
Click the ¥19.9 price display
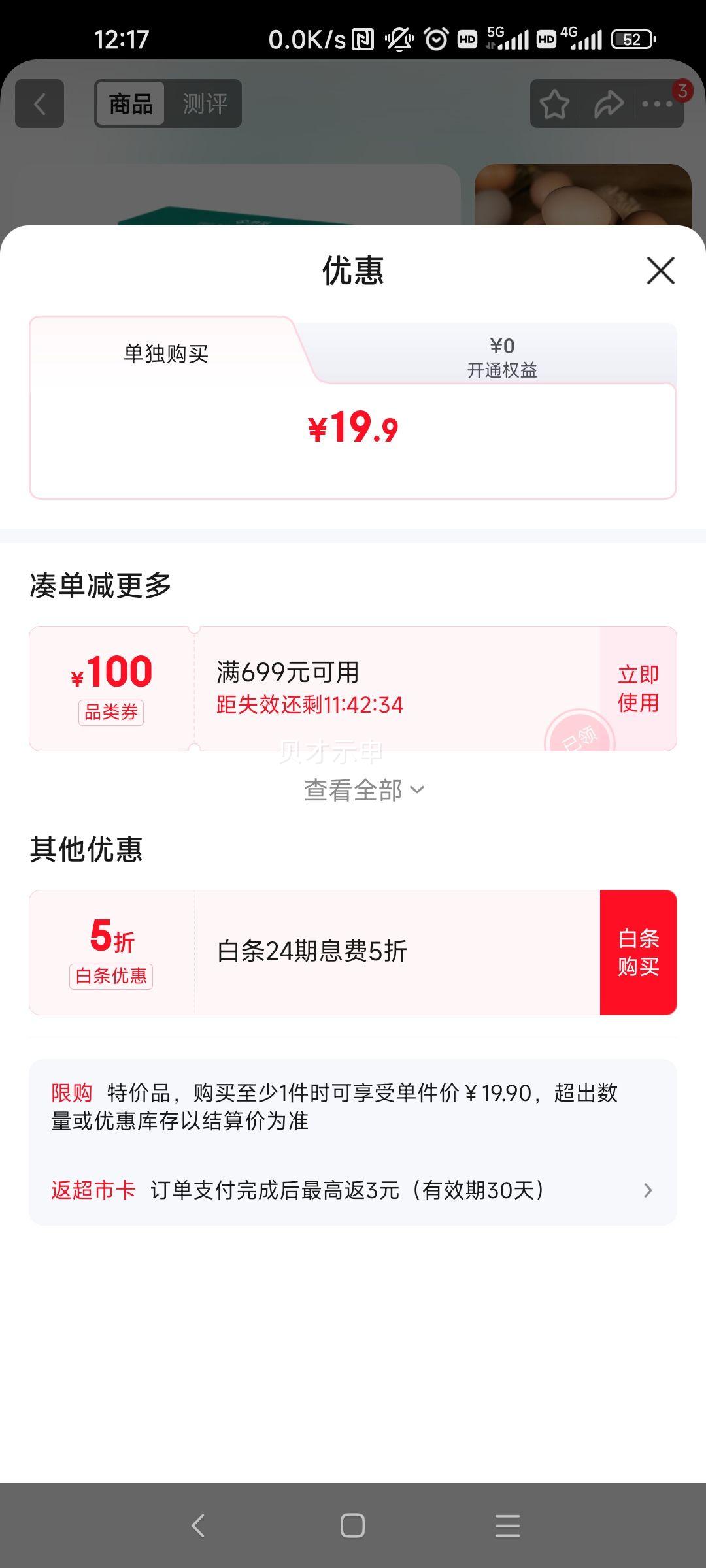[x=353, y=428]
